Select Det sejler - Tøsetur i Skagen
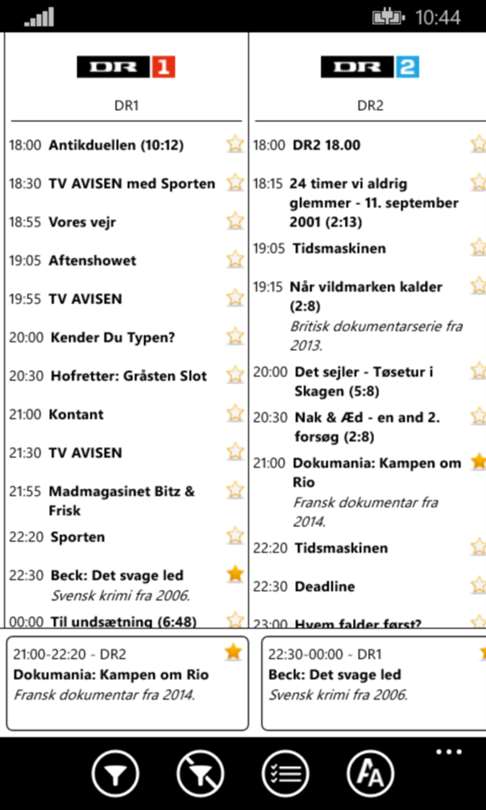 [364, 381]
